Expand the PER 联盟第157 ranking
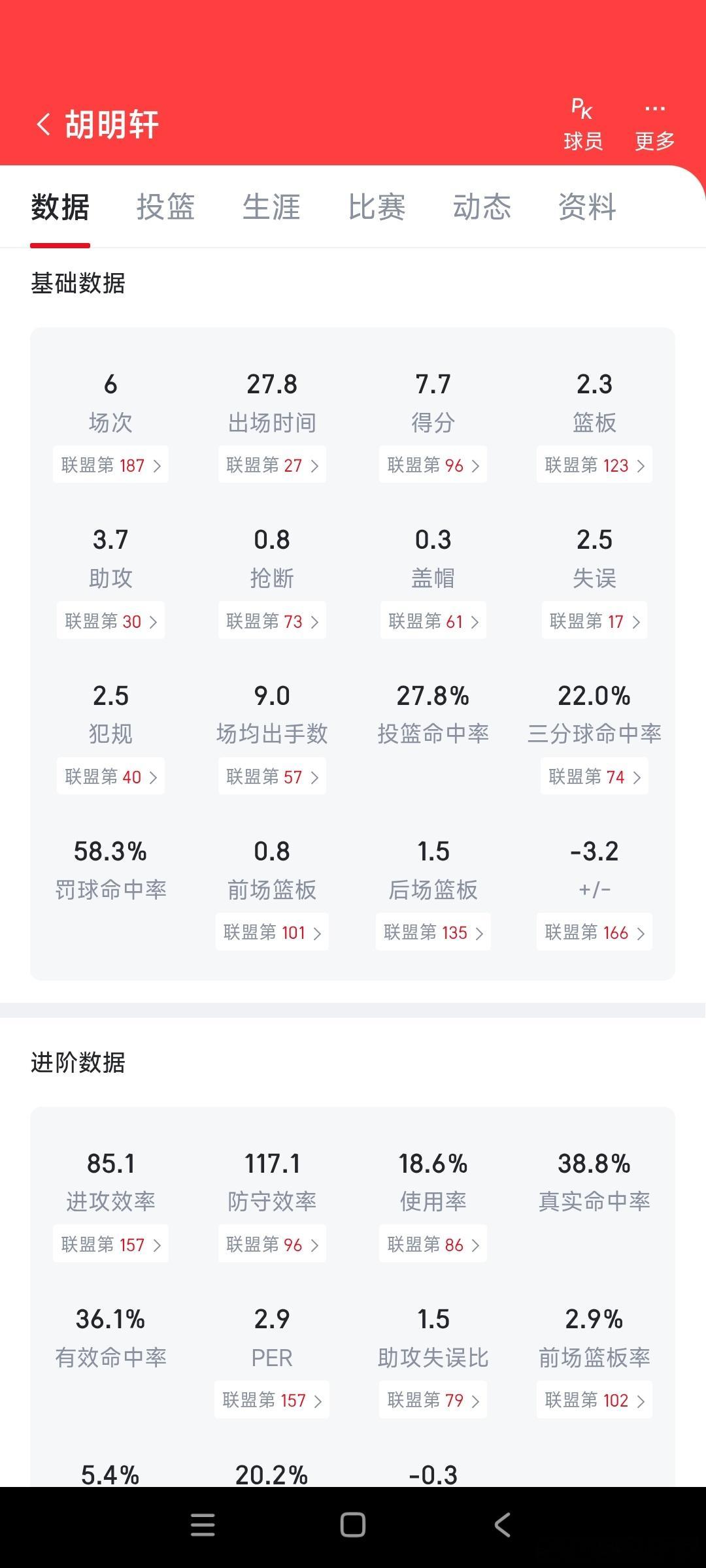This screenshot has height=1568, width=706. coord(271,1400)
